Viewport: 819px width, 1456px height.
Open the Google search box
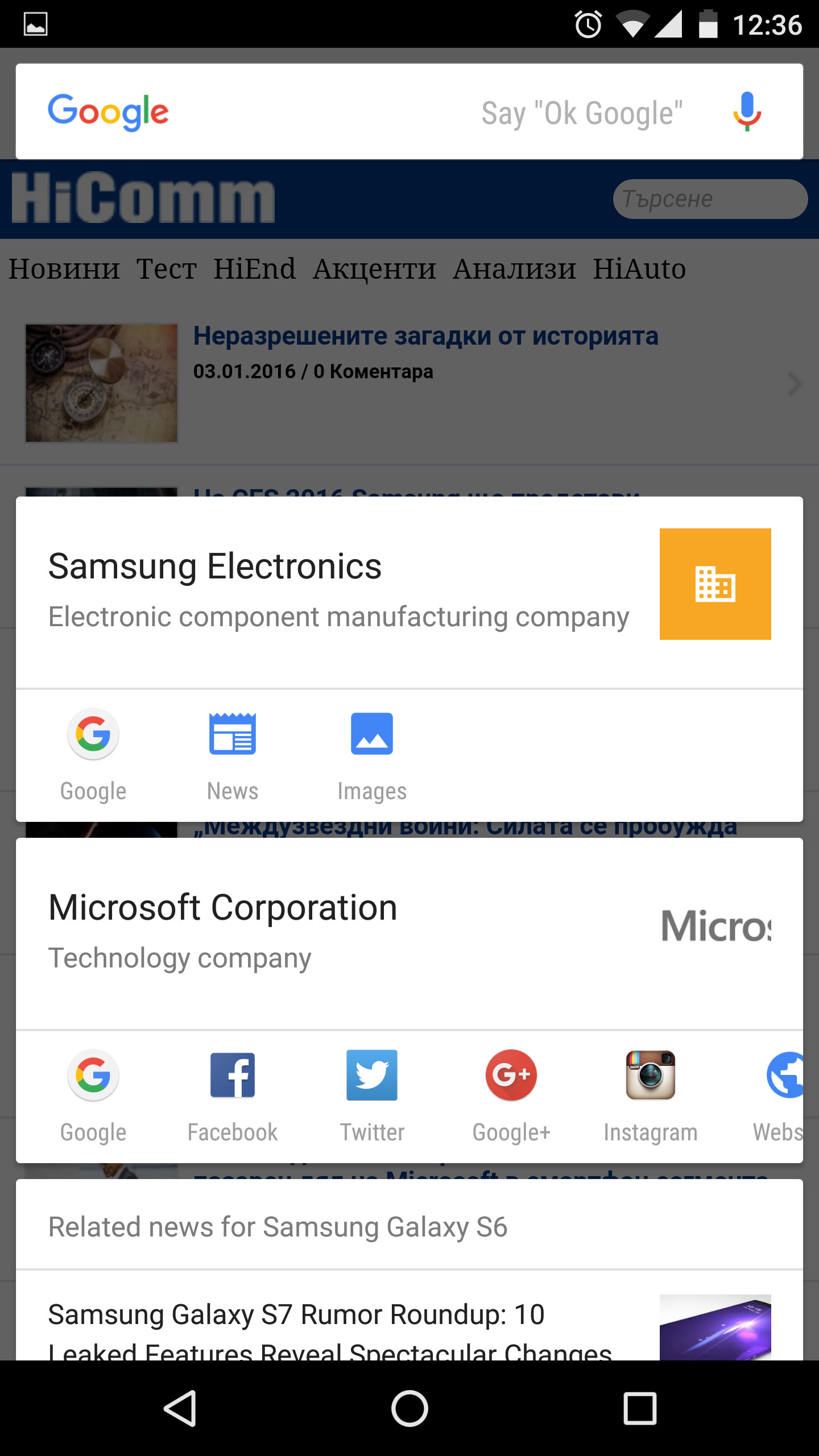364,111
